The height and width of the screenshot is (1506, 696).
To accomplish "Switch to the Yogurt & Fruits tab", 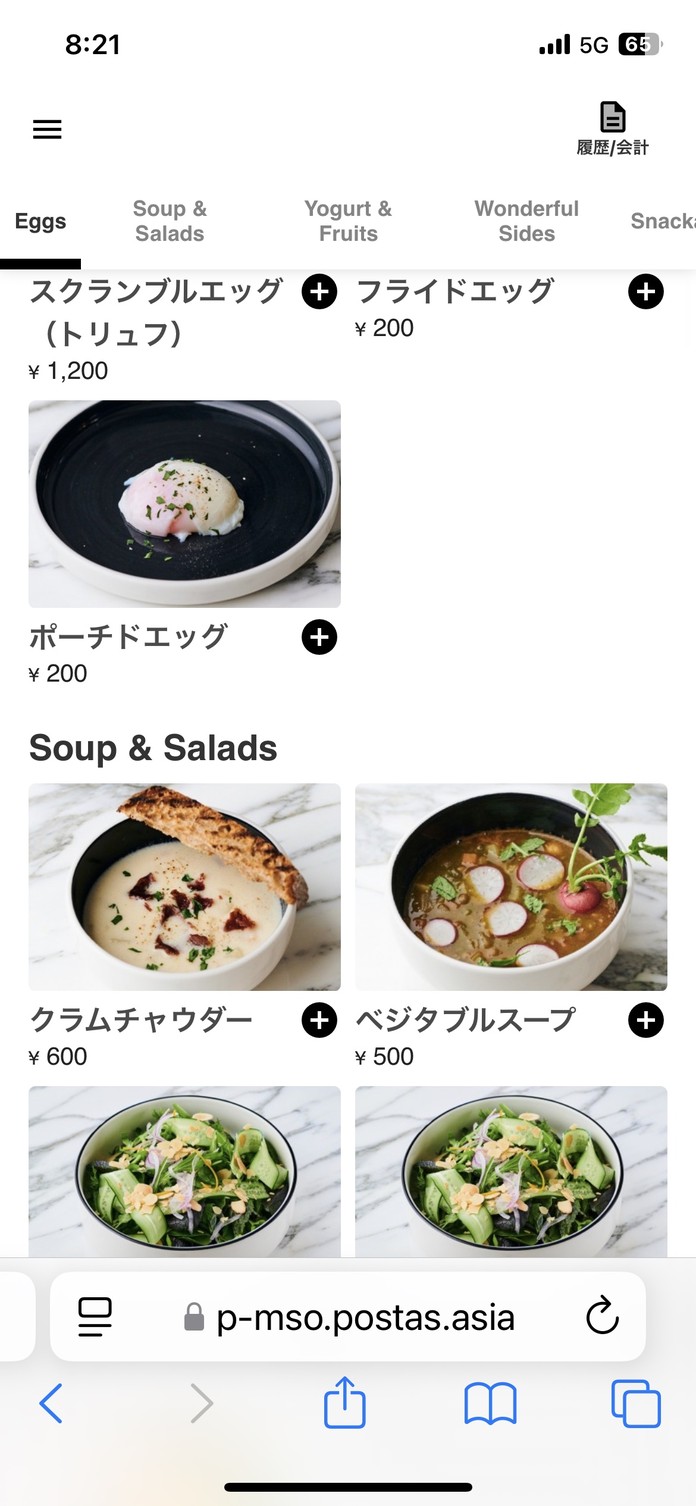I will [348, 221].
